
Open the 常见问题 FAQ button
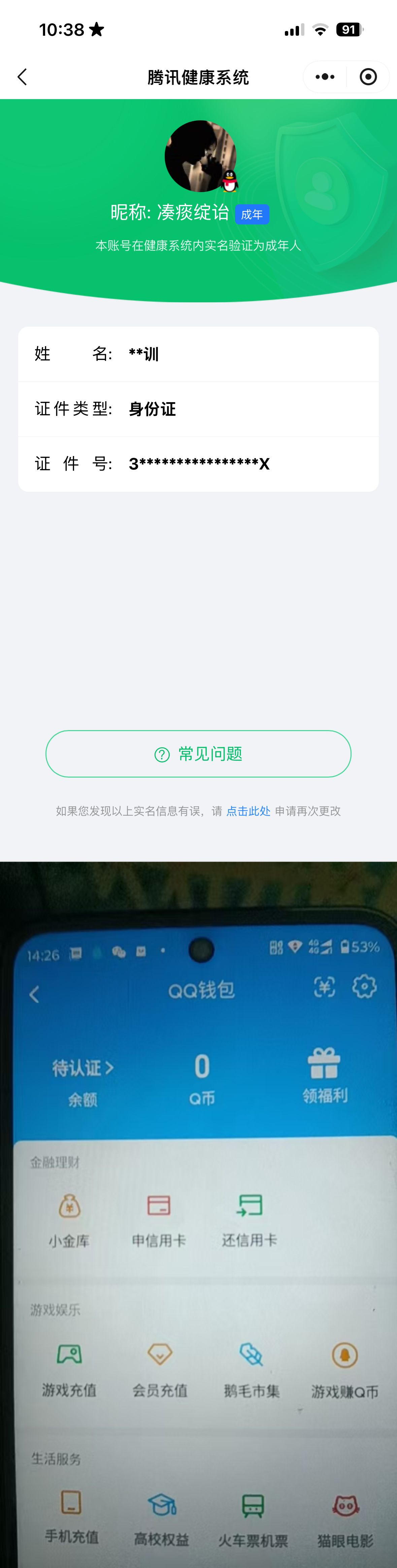(x=198, y=754)
